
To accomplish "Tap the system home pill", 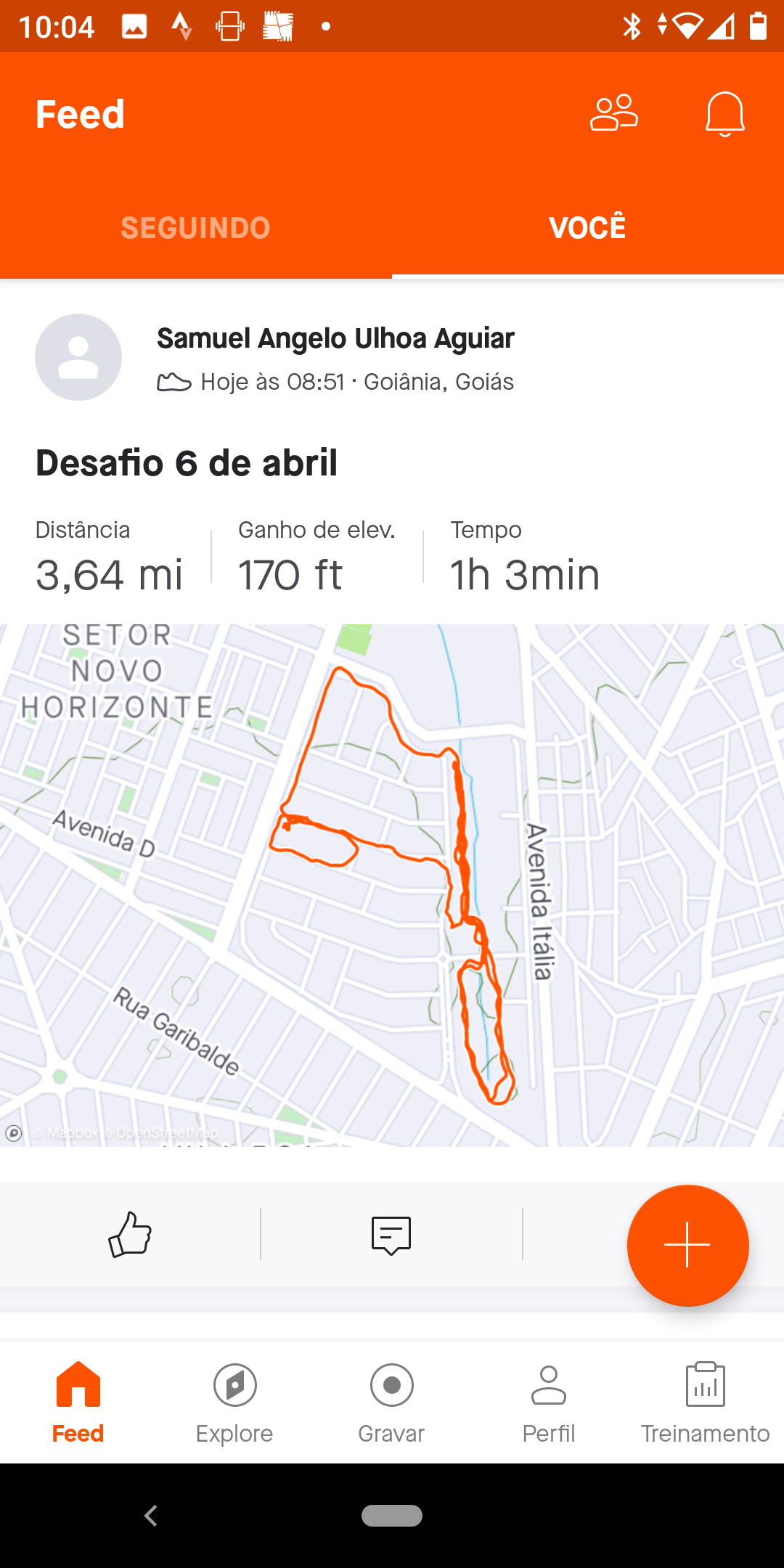I will pyautogui.click(x=392, y=1516).
